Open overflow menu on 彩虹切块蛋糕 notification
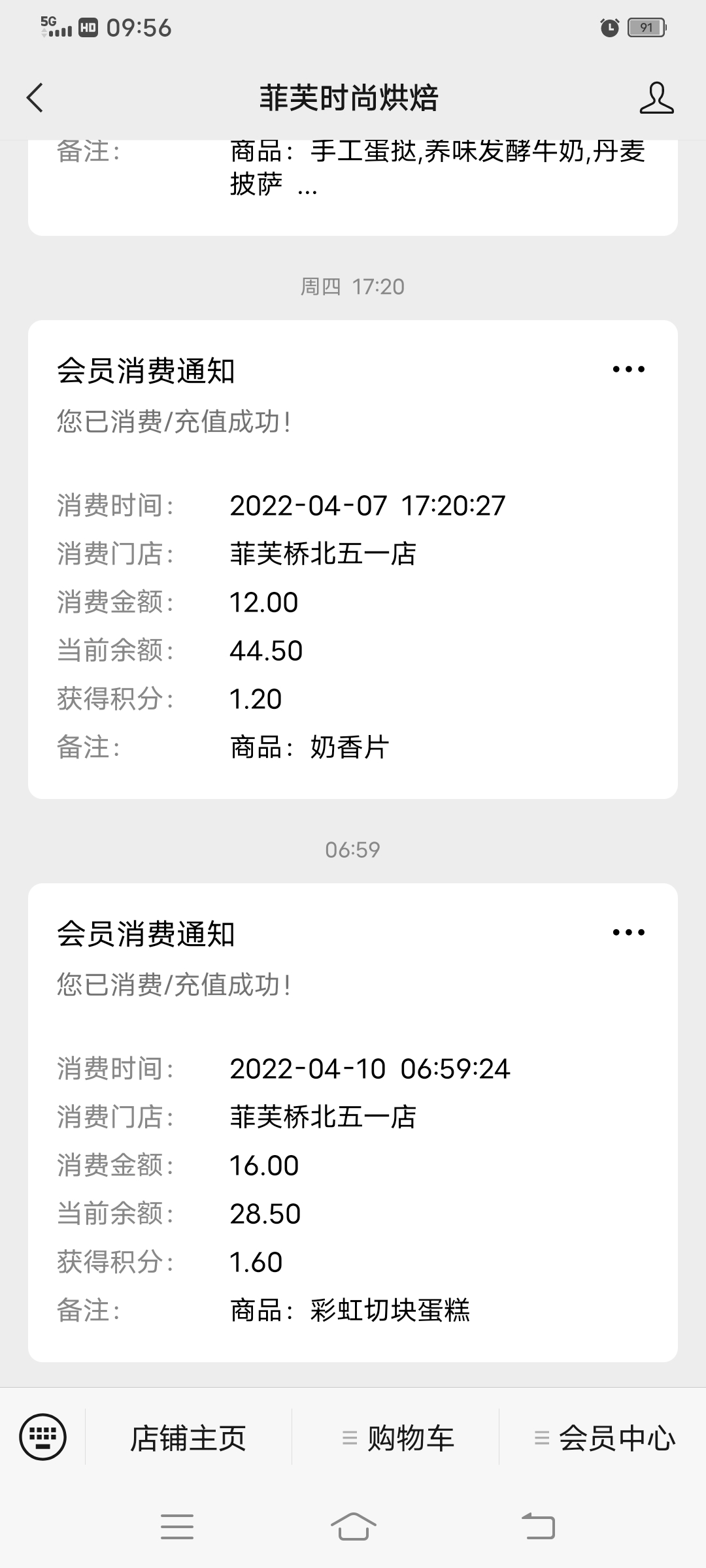Screen dimensions: 706x1568 pos(628,933)
